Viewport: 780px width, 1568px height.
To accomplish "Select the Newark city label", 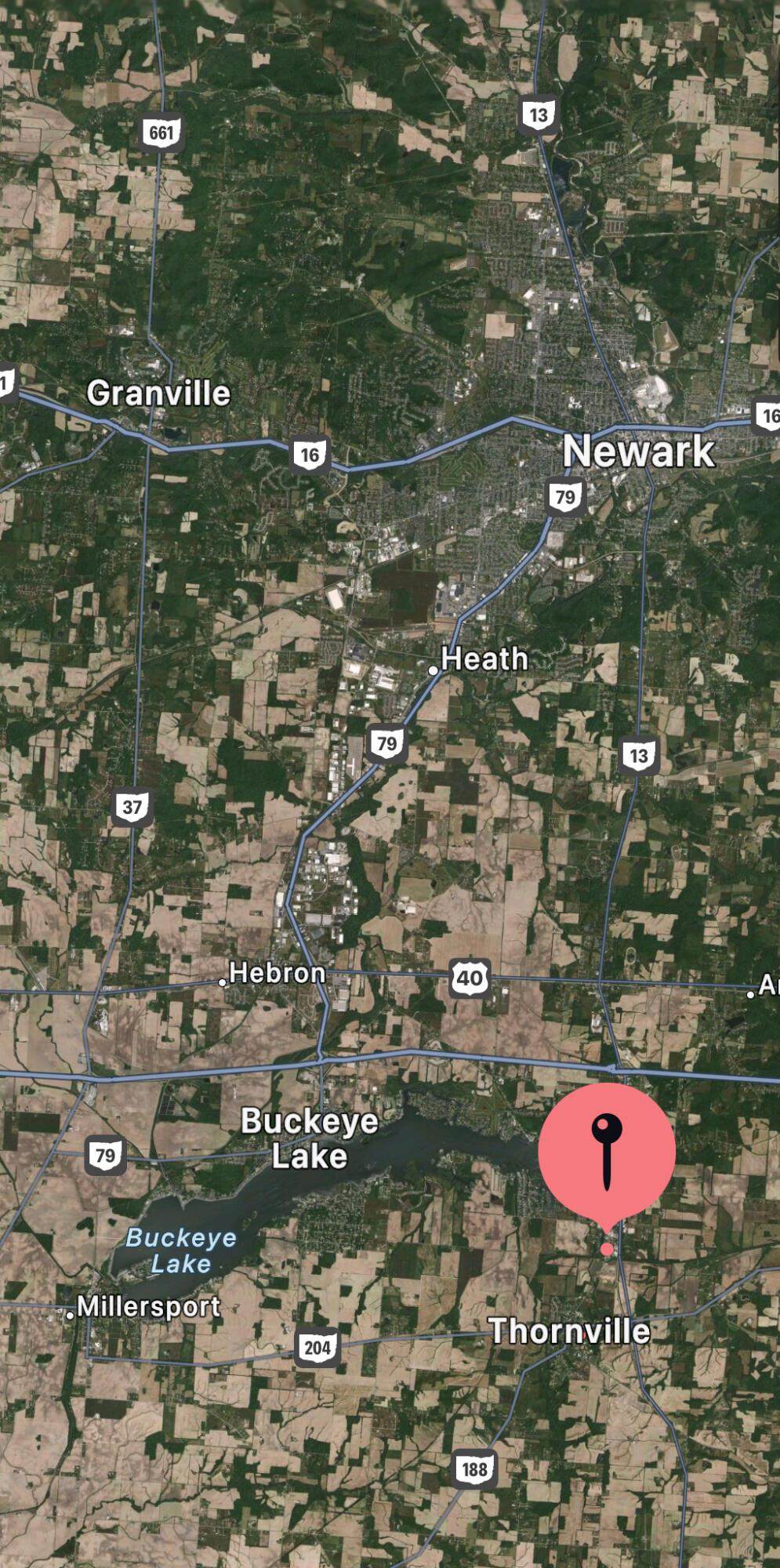I will [638, 451].
